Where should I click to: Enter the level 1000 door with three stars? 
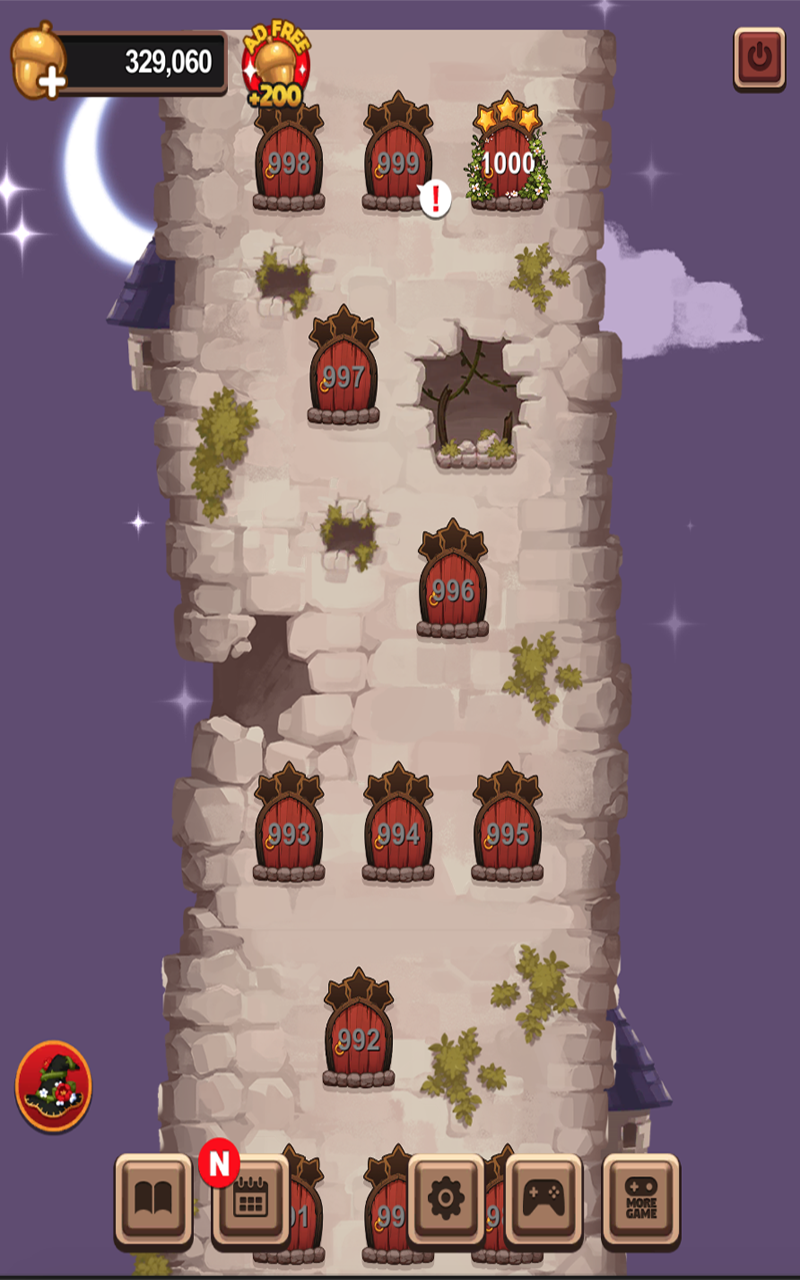tap(508, 160)
